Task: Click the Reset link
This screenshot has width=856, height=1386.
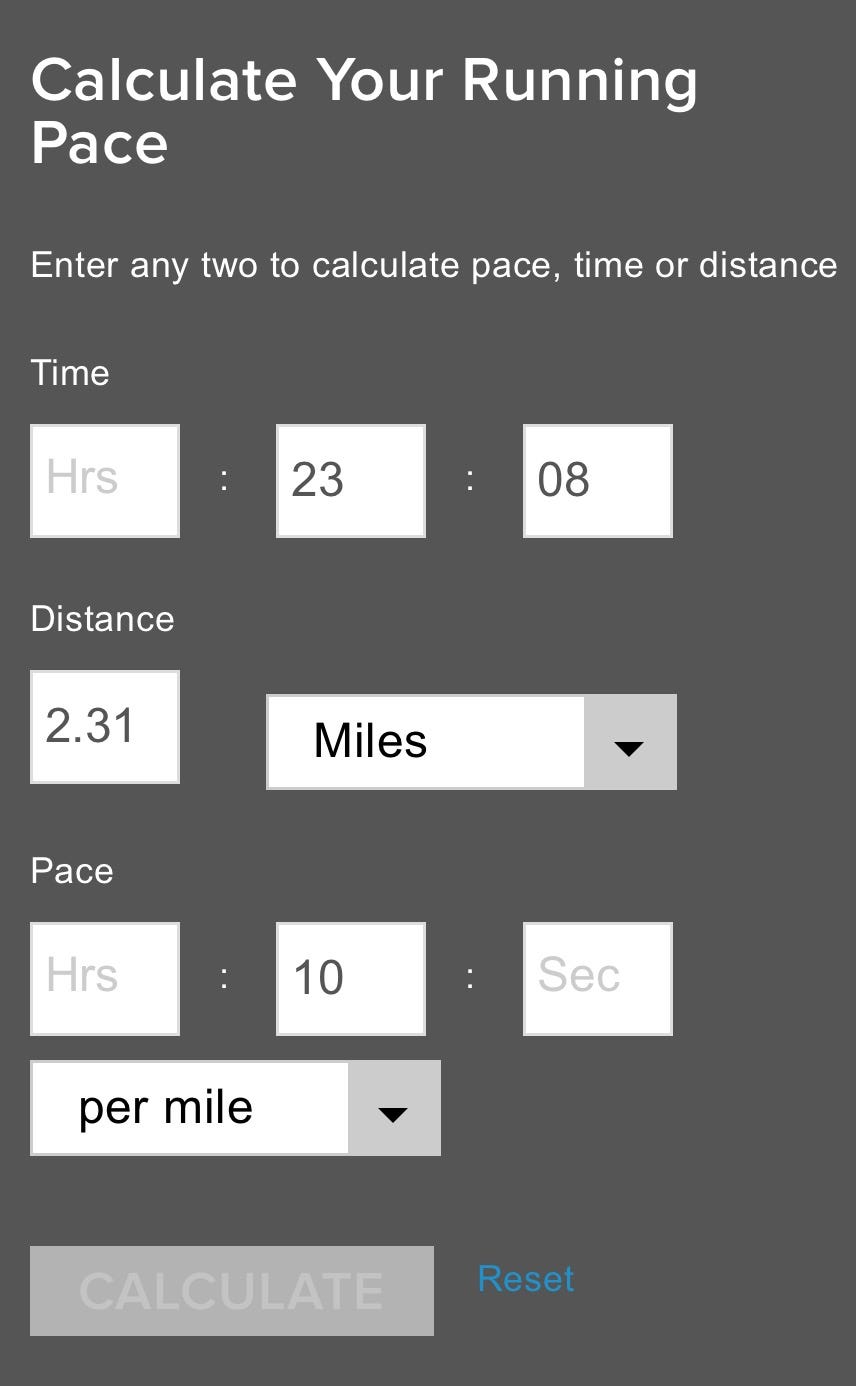Action: 525,1278
